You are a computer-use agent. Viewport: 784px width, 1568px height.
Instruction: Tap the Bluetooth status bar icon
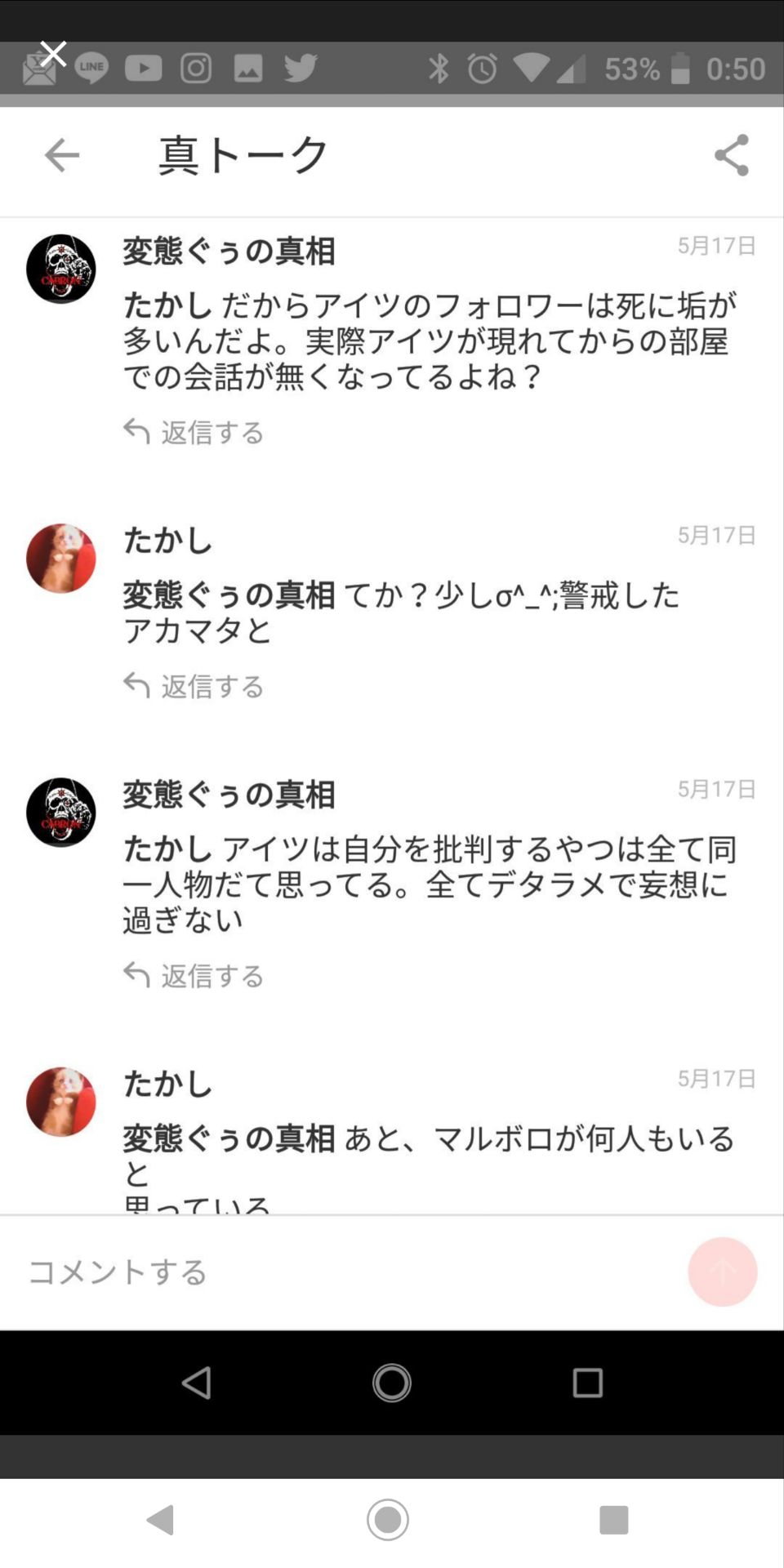(x=439, y=69)
